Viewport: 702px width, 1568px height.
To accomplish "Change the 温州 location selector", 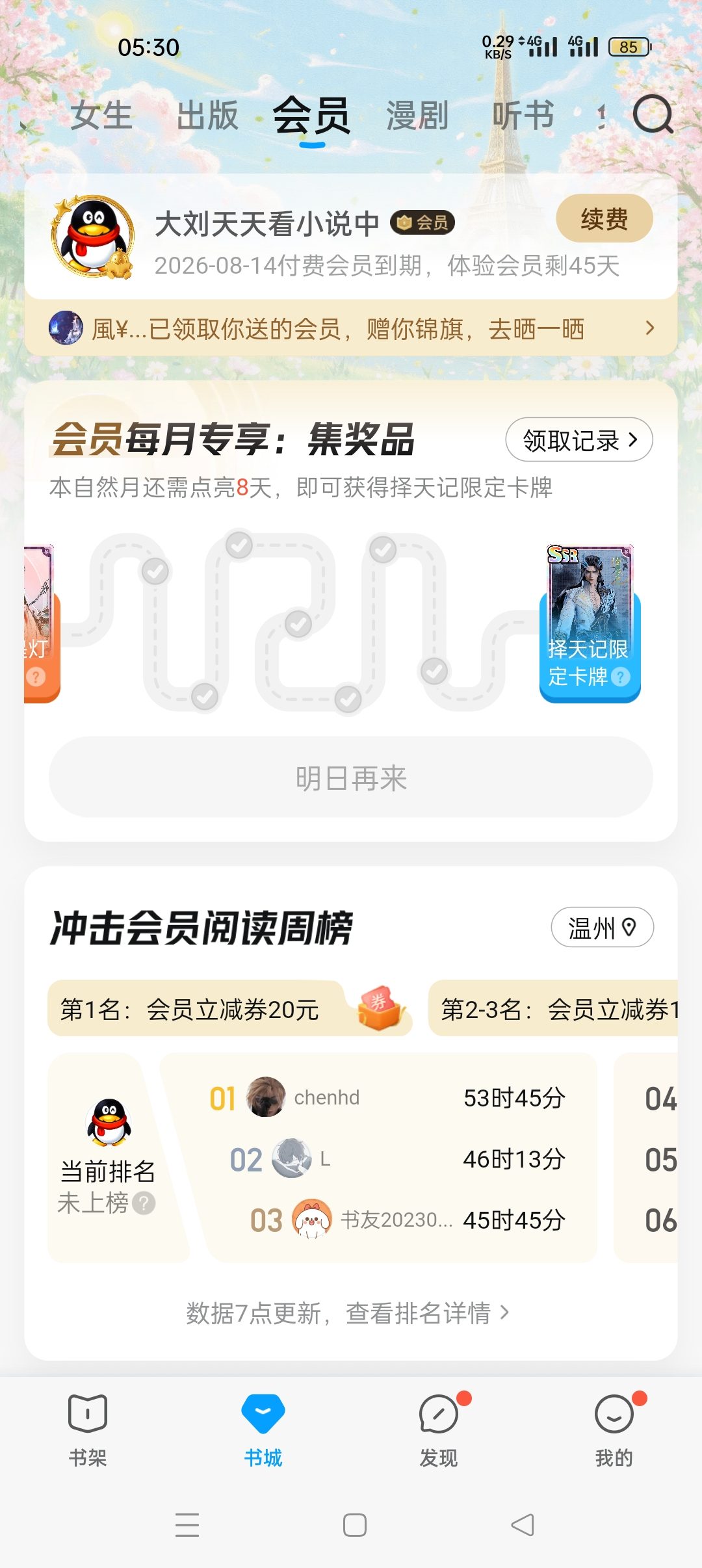I will coord(602,928).
